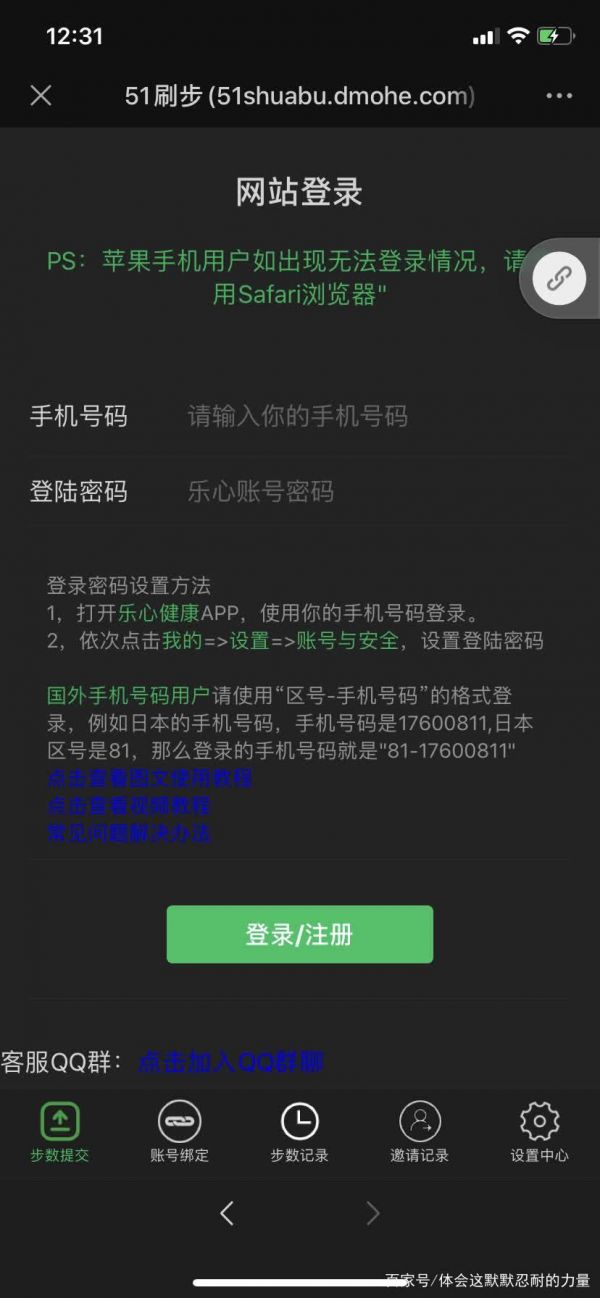Go back with the browser back arrow
600x1298 pixels.
pyautogui.click(x=227, y=1213)
